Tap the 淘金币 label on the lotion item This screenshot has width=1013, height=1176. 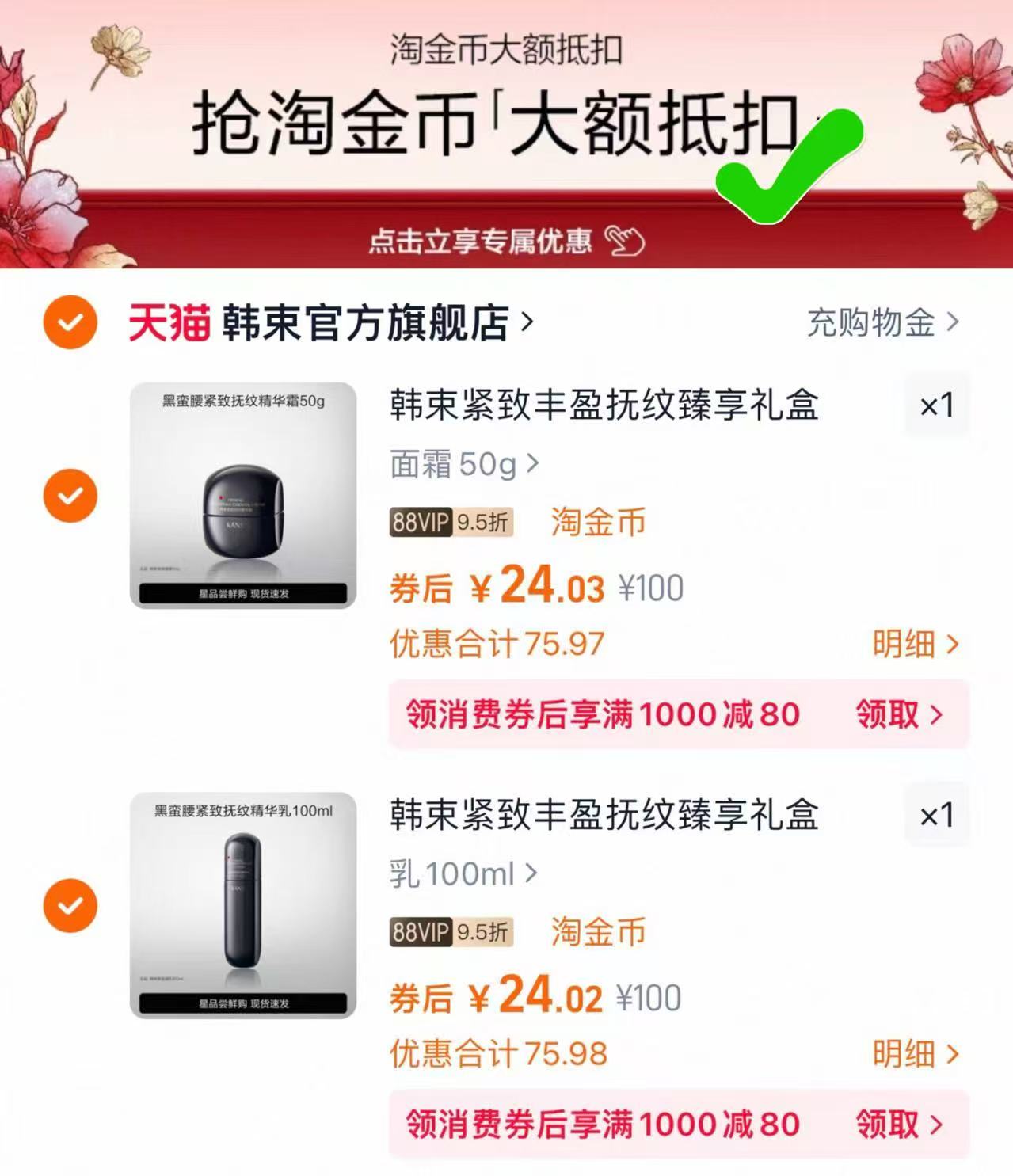(596, 931)
